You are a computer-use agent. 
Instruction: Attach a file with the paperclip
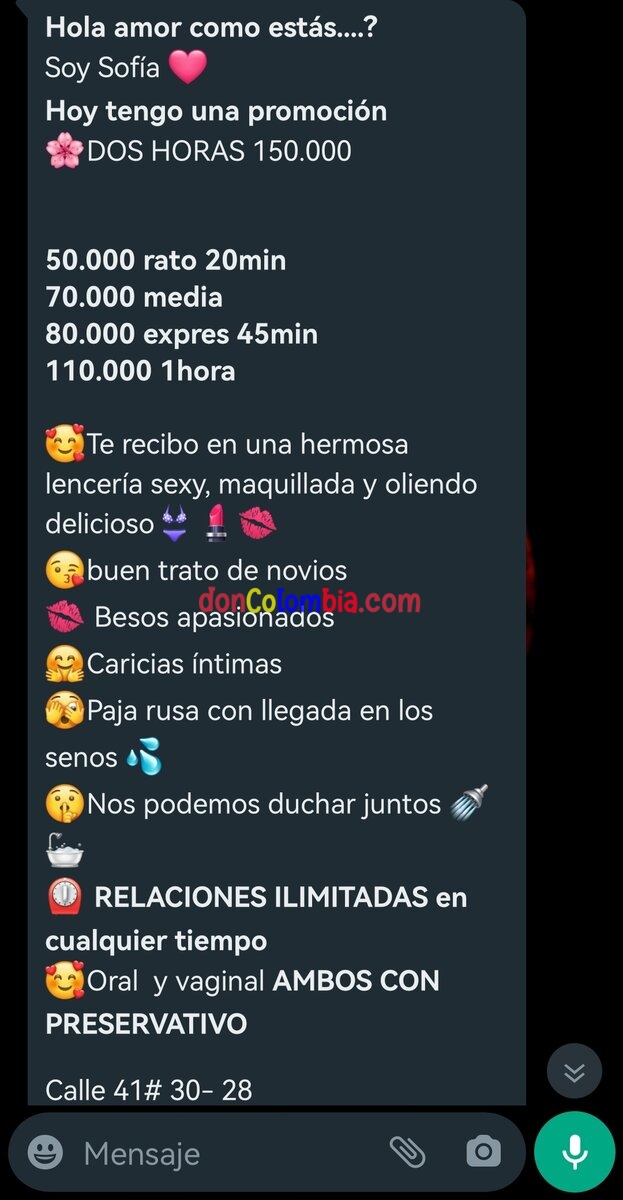point(407,1153)
